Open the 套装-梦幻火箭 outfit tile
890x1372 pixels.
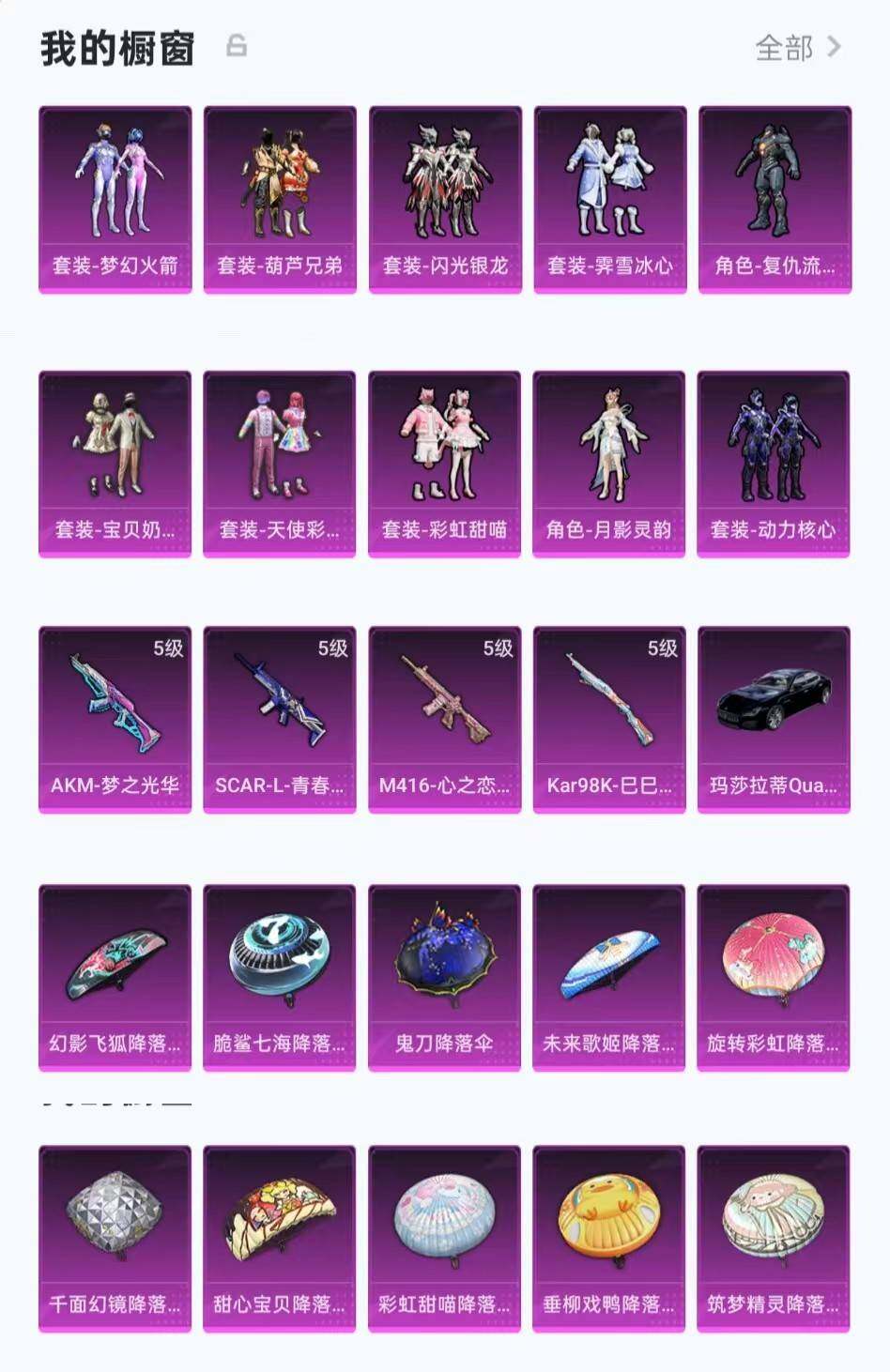click(115, 199)
